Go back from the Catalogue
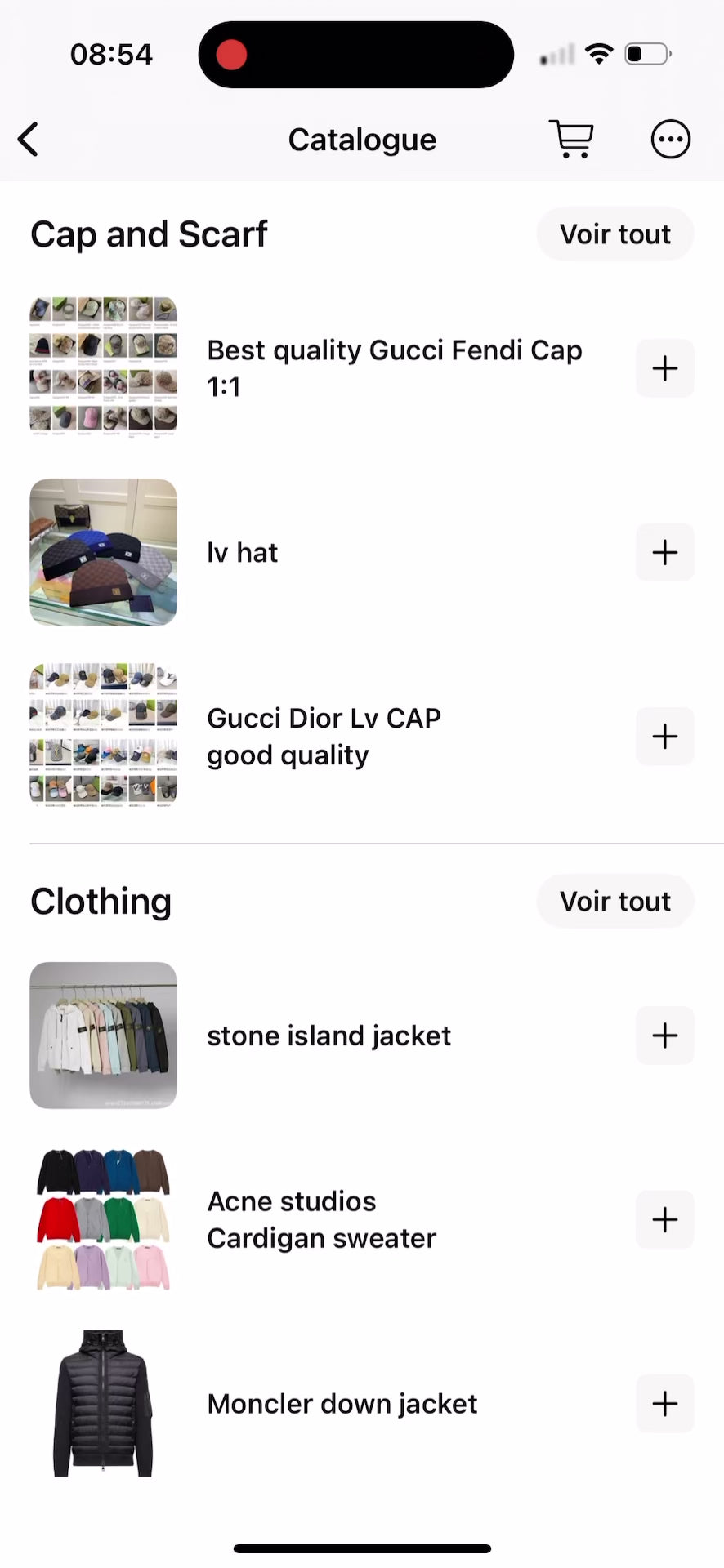 coord(29,140)
